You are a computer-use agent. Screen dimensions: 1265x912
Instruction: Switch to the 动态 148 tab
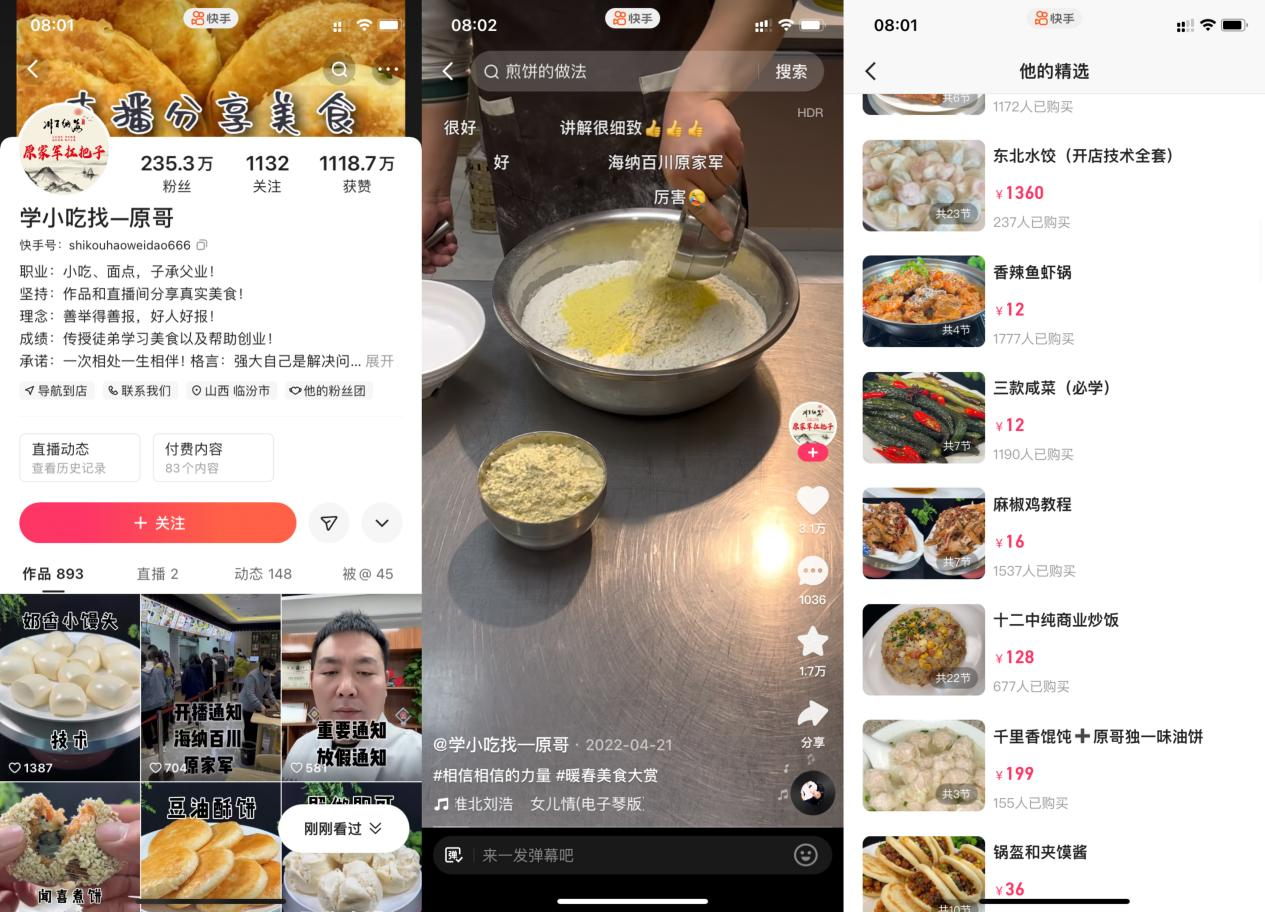tap(263, 574)
